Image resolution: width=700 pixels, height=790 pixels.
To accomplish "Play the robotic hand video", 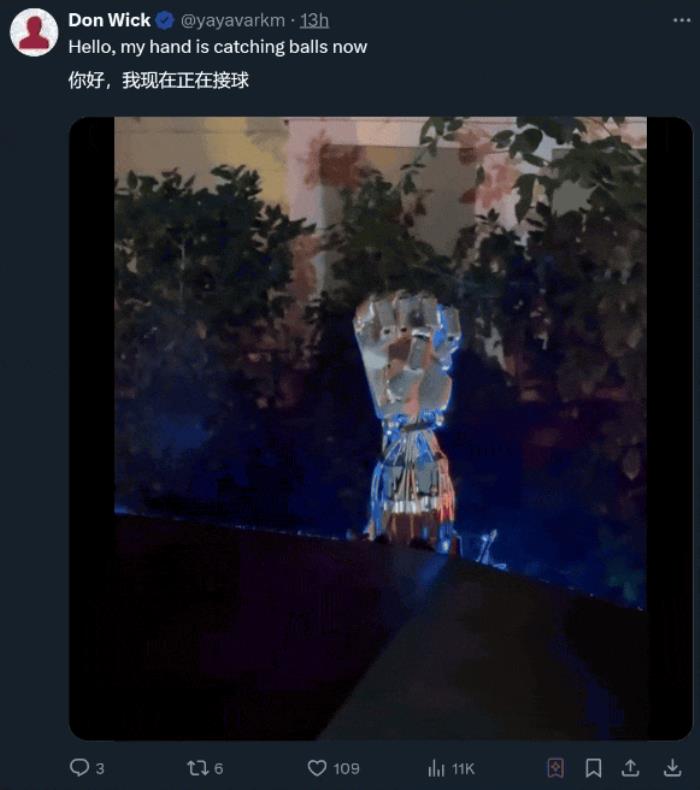I will pos(380,428).
